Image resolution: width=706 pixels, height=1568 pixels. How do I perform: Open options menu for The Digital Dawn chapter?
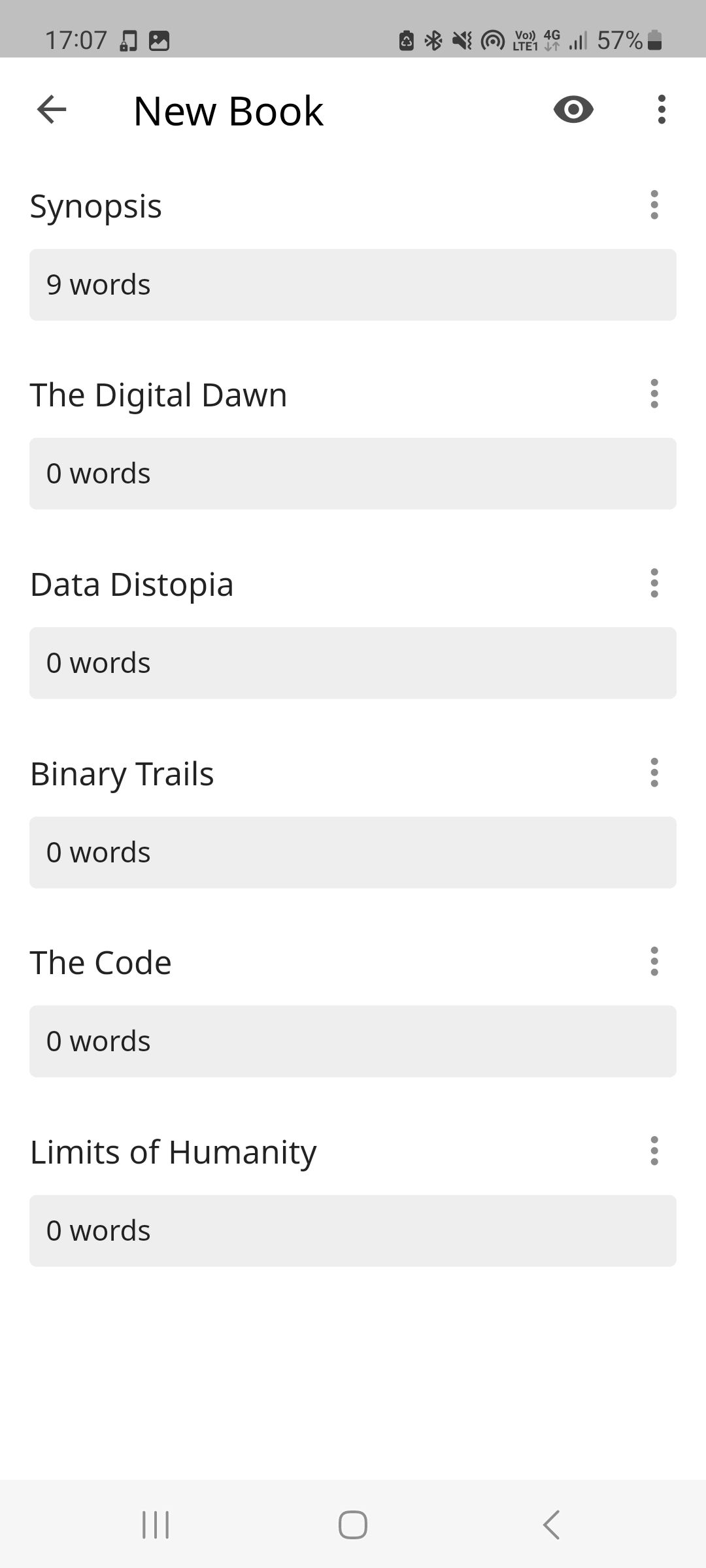(654, 393)
